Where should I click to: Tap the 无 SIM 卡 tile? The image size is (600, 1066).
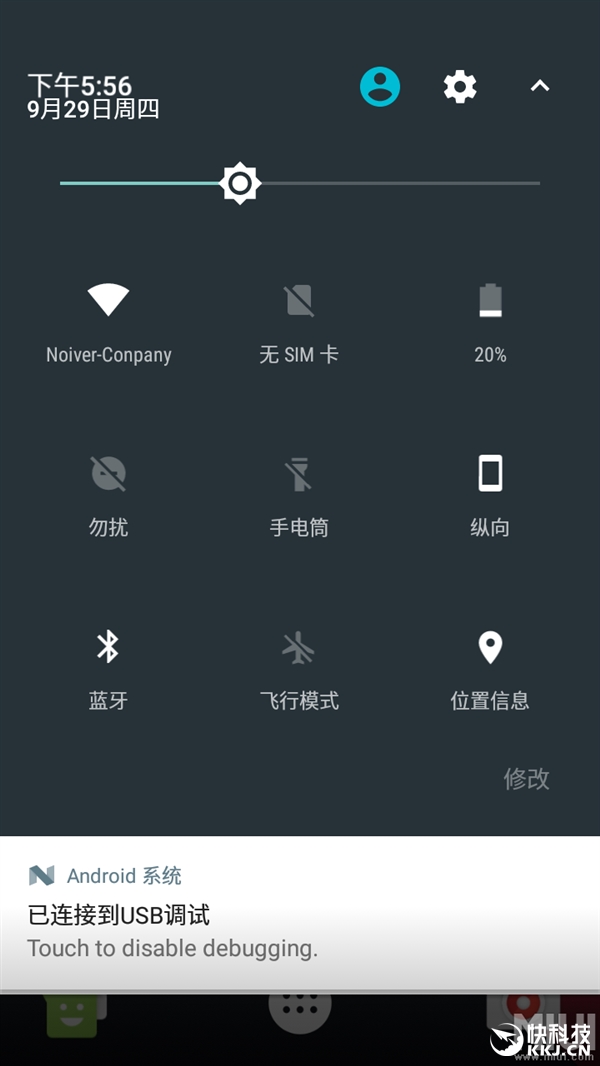[299, 300]
